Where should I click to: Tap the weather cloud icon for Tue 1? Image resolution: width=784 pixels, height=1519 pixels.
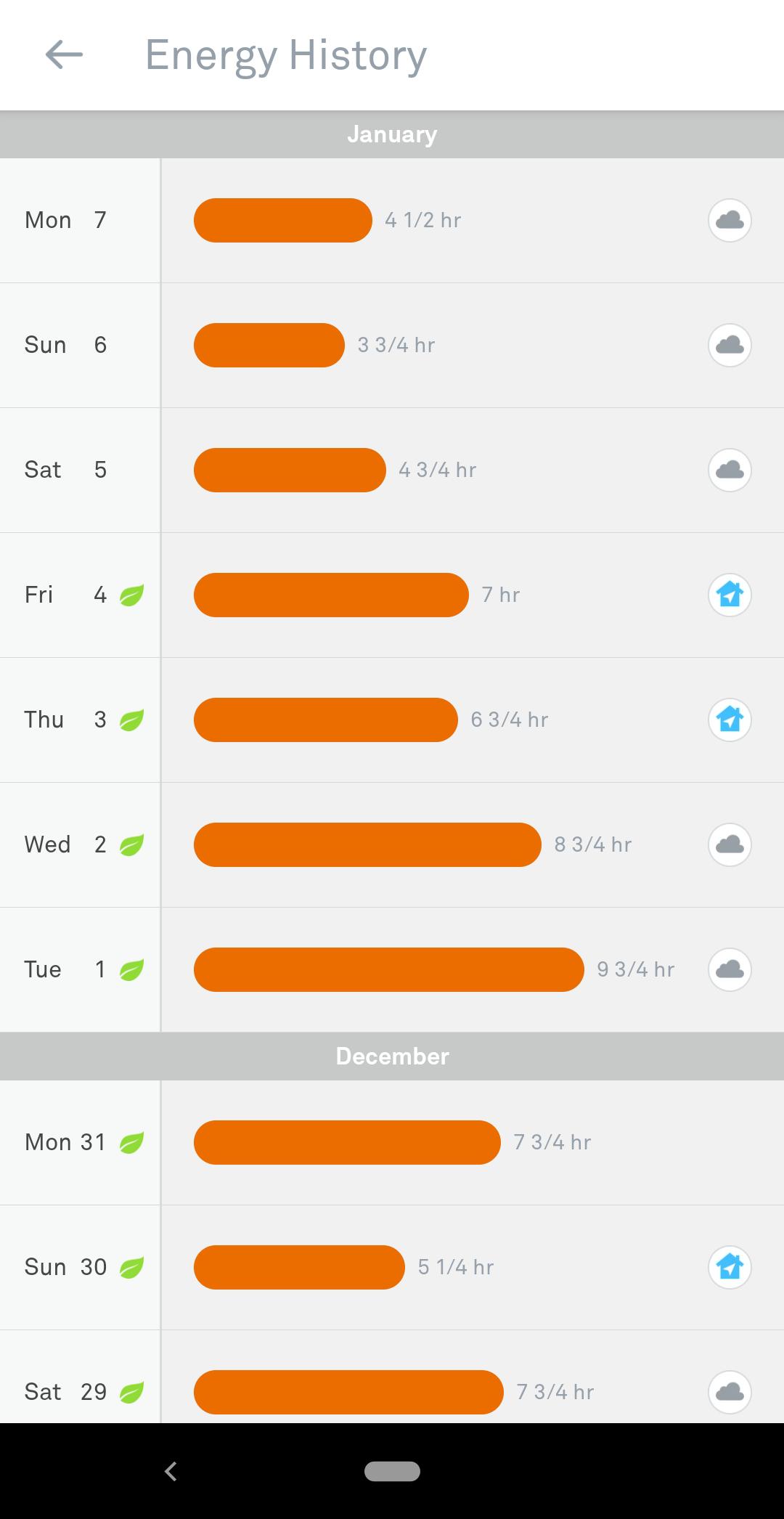point(730,969)
